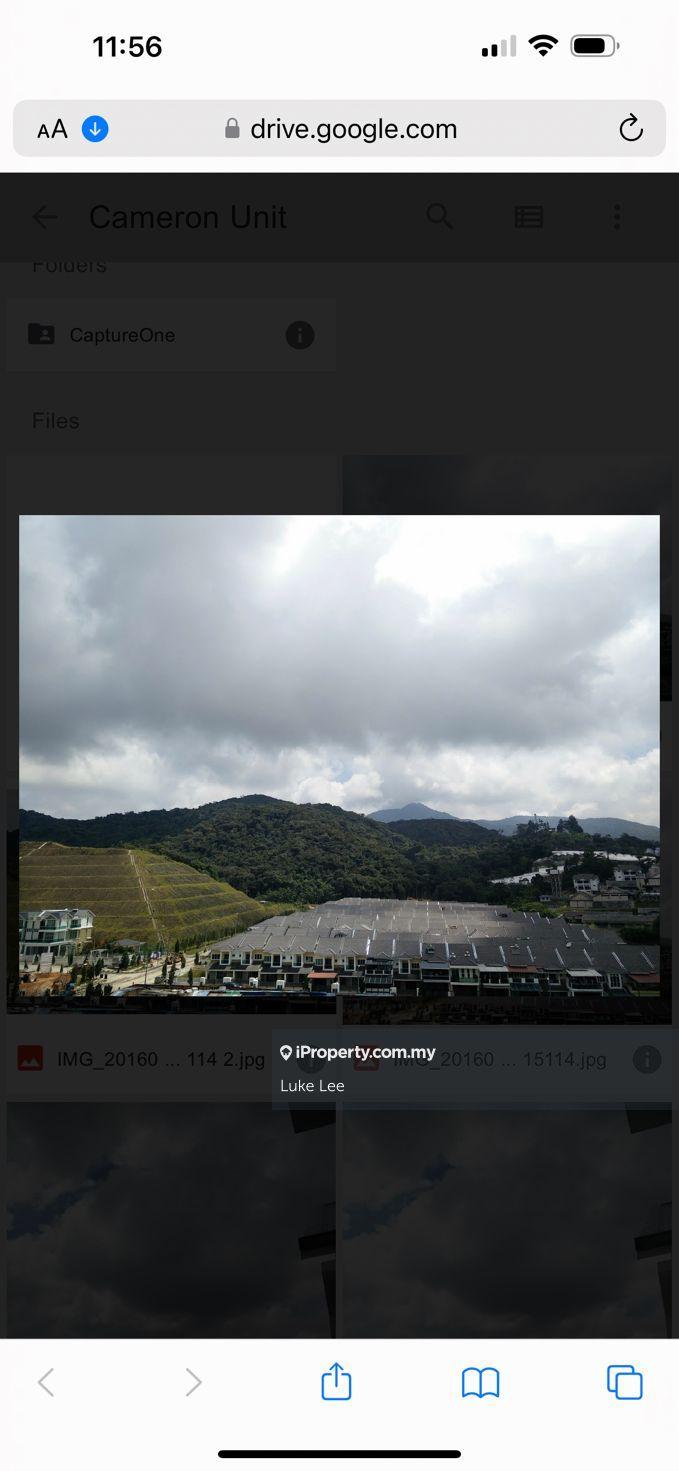The width and height of the screenshot is (679, 1471).
Task: Tap the previewed hillside photo
Action: (339, 755)
